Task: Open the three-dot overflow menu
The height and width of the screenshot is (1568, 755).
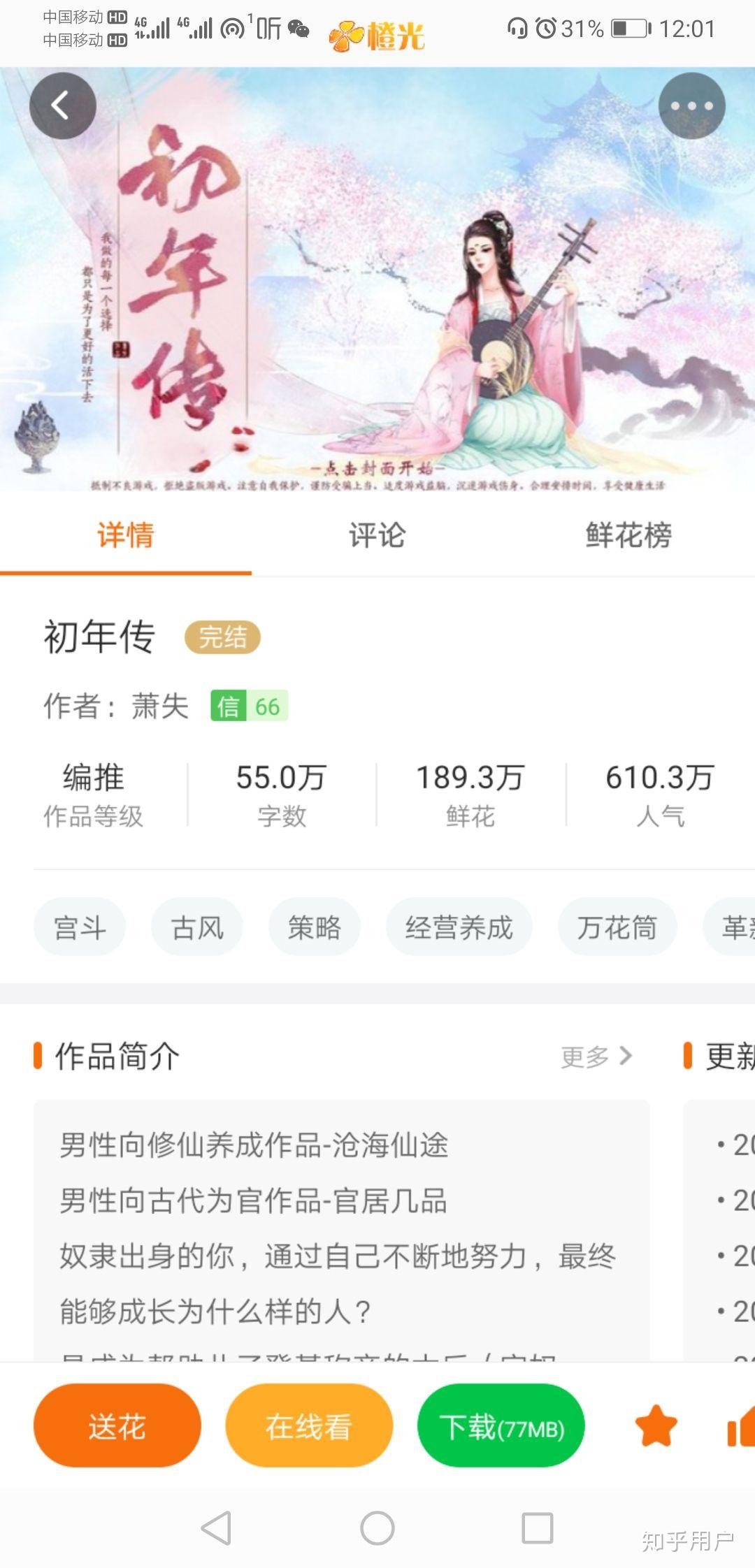Action: pyautogui.click(x=691, y=106)
